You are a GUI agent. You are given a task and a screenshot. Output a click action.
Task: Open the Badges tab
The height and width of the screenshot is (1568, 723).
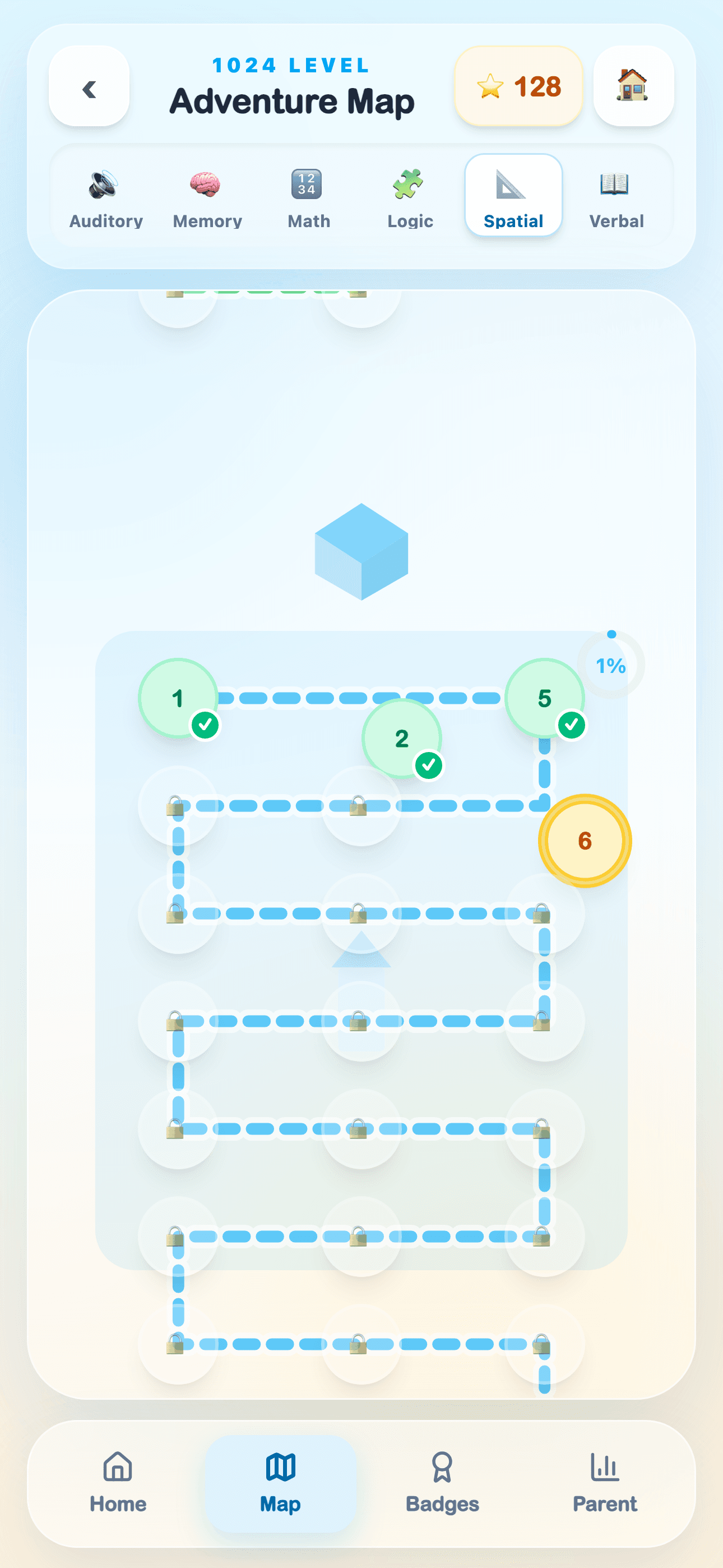pos(442,1483)
